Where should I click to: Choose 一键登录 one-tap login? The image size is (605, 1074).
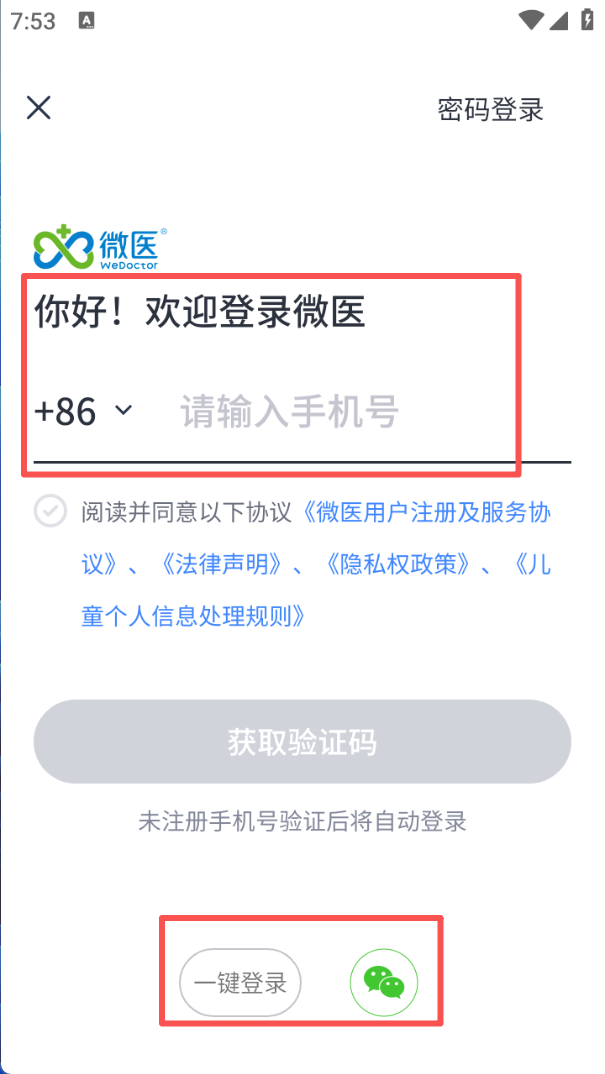pyautogui.click(x=240, y=983)
